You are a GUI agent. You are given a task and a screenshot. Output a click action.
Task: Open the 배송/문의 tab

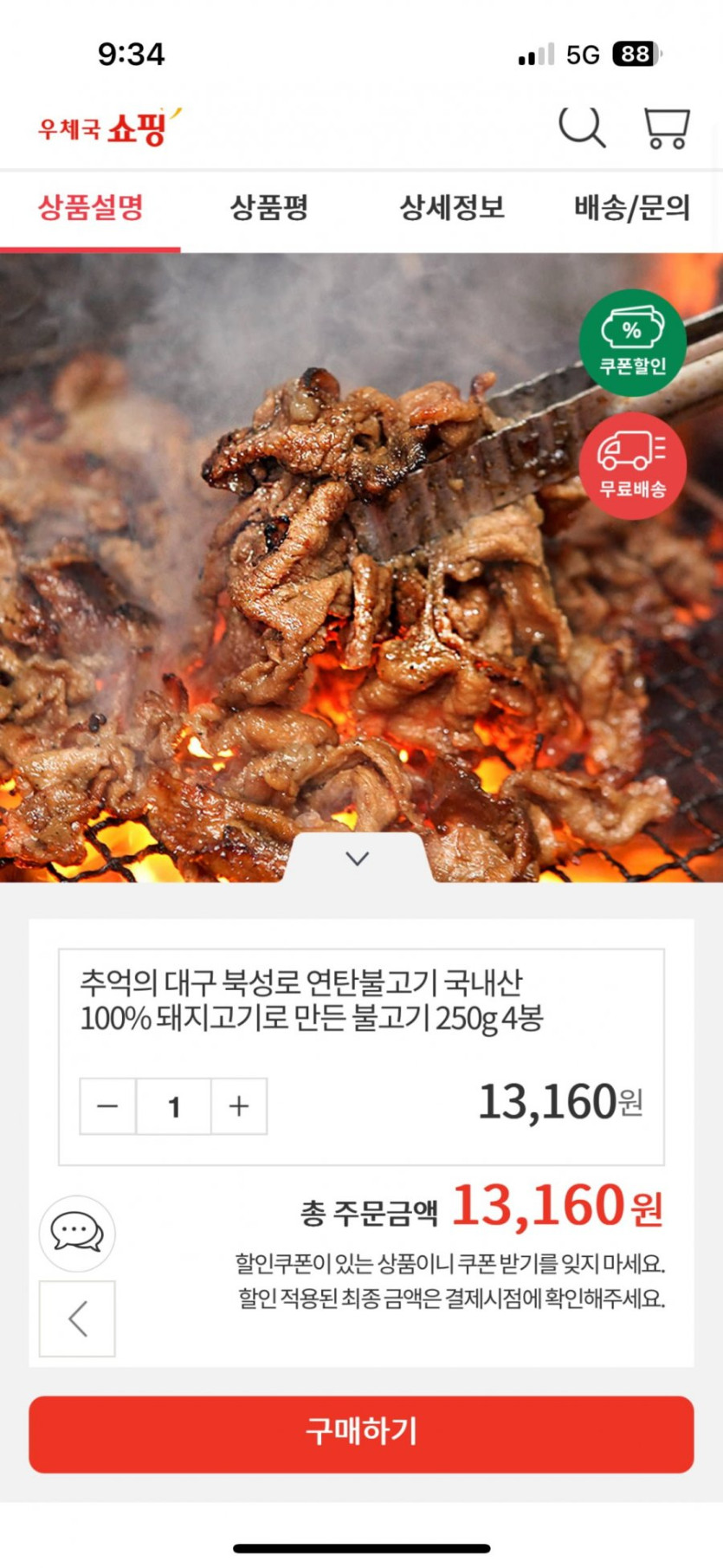[x=631, y=208]
